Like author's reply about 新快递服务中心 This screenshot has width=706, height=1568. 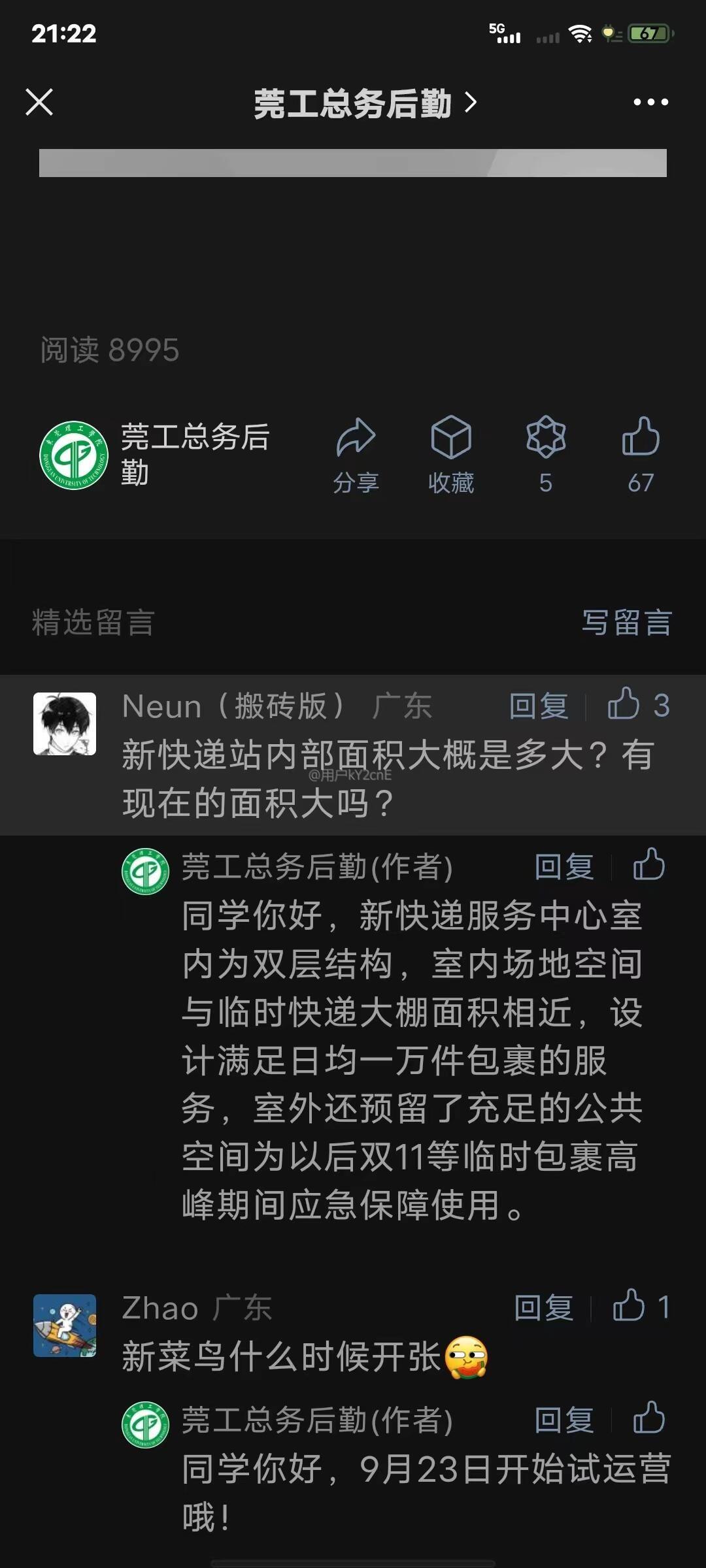click(x=649, y=865)
